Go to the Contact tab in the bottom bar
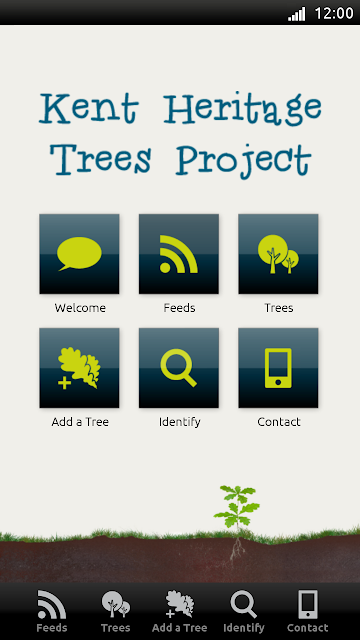 (308, 611)
